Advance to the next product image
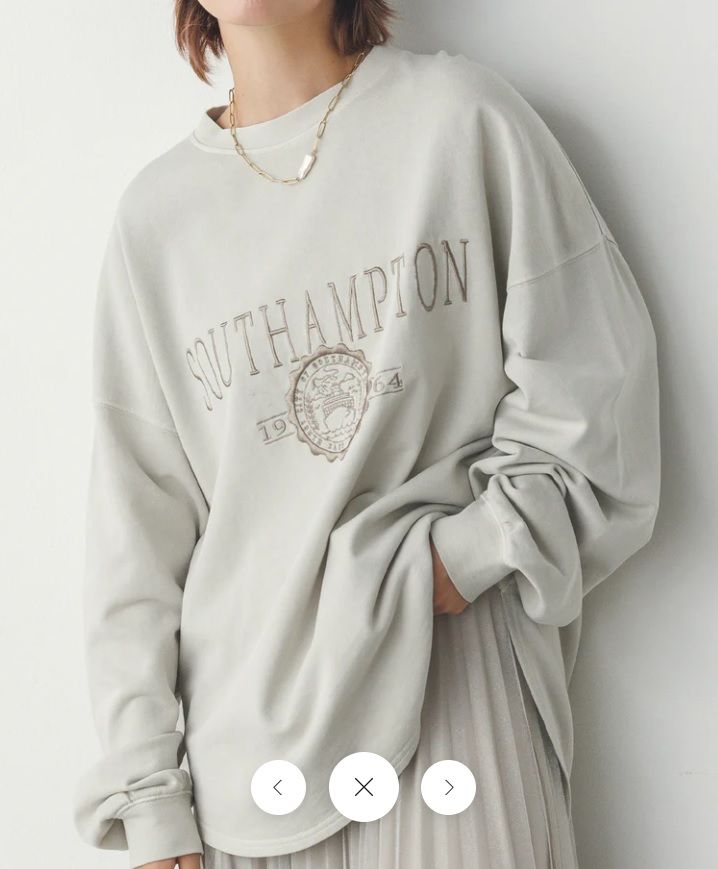The height and width of the screenshot is (869, 718). click(x=448, y=787)
